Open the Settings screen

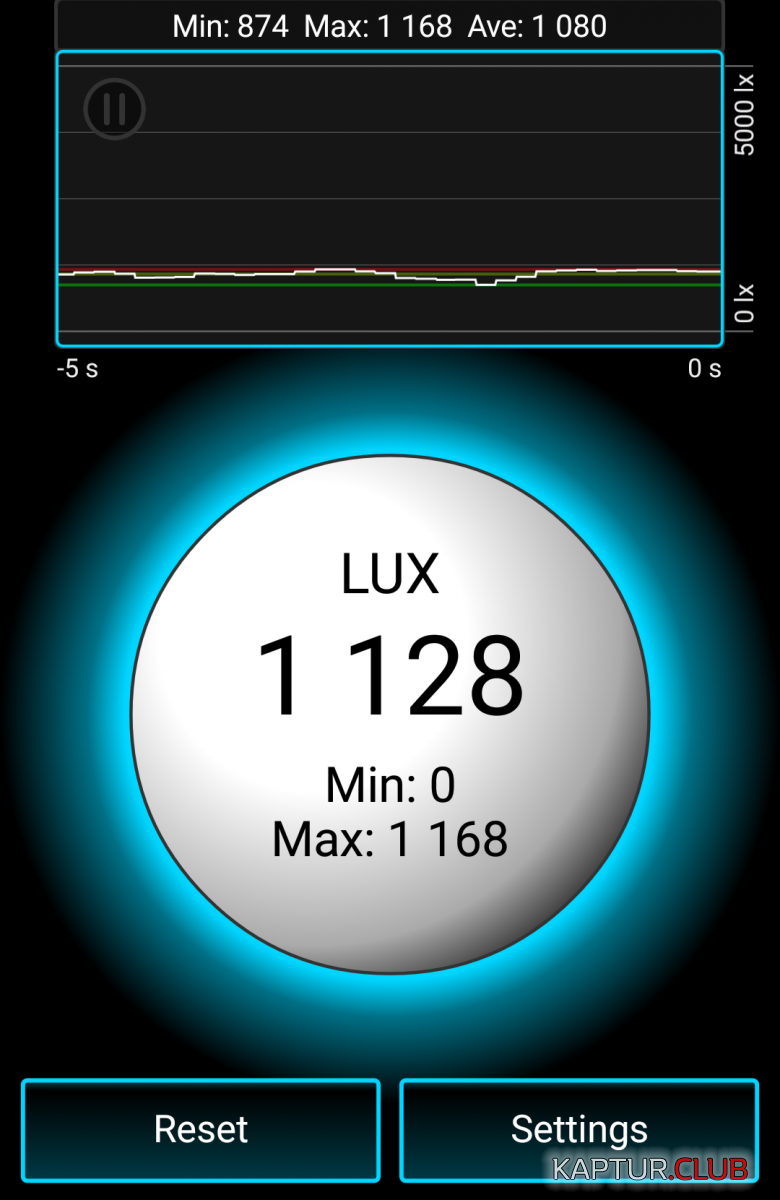[579, 1130]
